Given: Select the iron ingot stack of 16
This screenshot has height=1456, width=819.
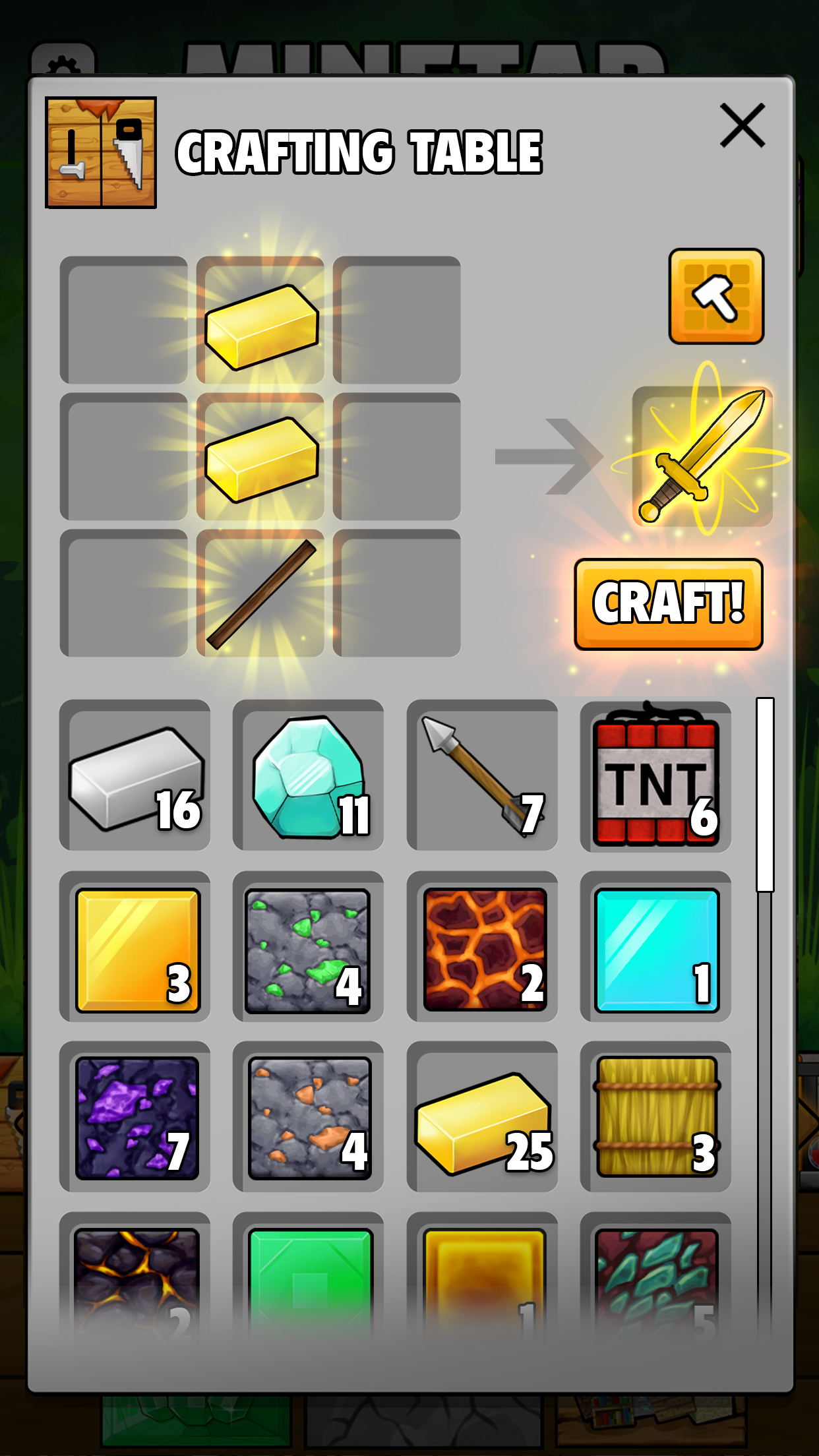Looking at the screenshot, I should coord(135,775).
